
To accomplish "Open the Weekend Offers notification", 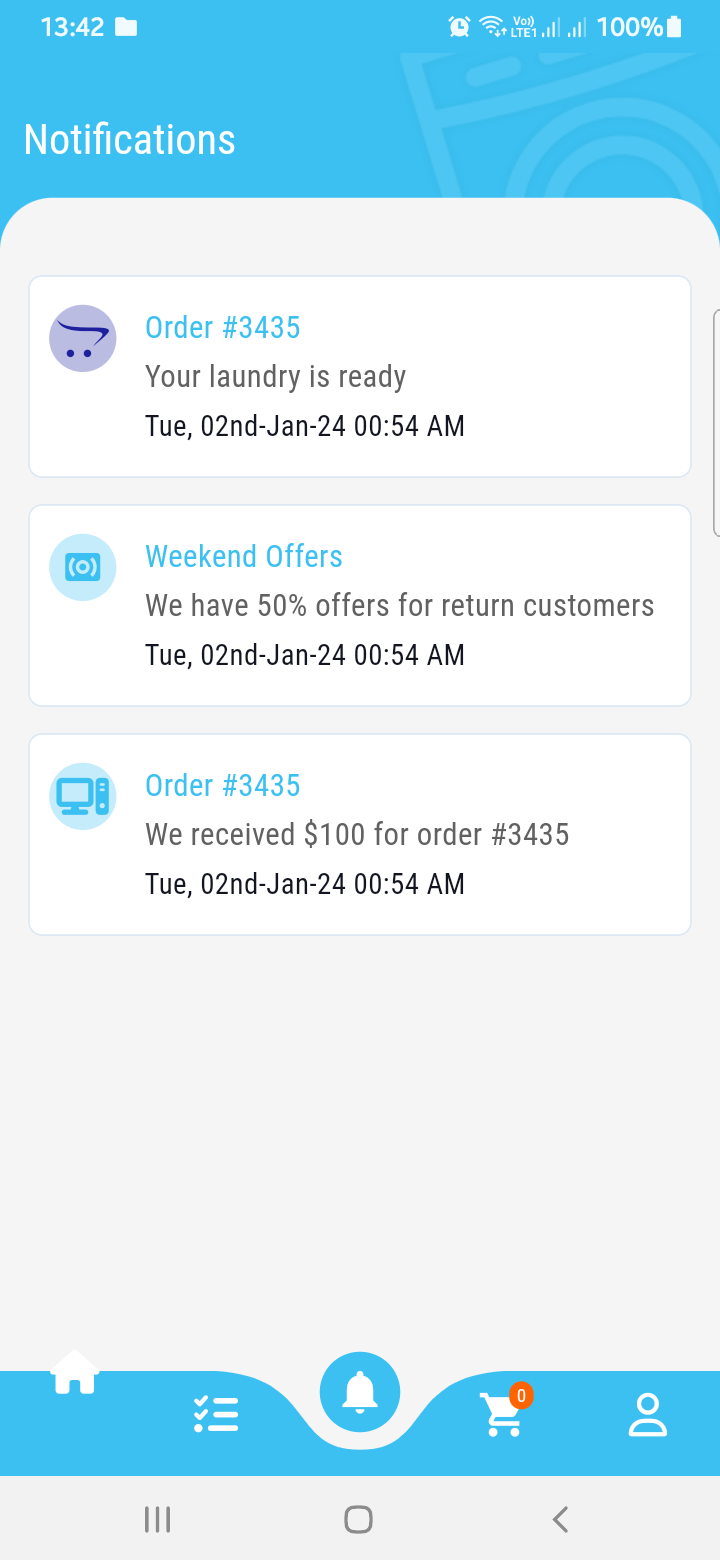I will (360, 606).
